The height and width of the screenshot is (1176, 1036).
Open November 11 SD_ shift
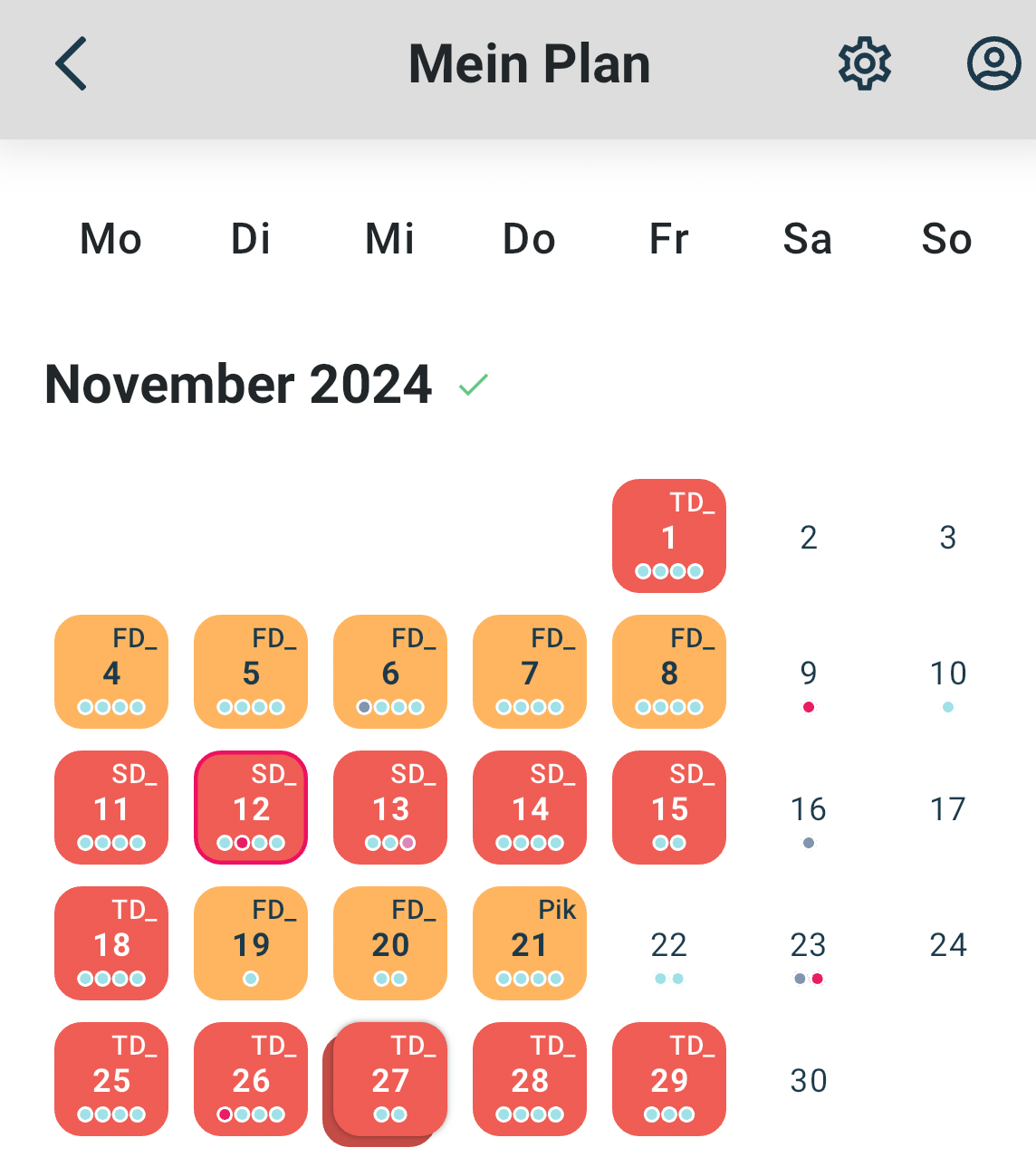111,808
